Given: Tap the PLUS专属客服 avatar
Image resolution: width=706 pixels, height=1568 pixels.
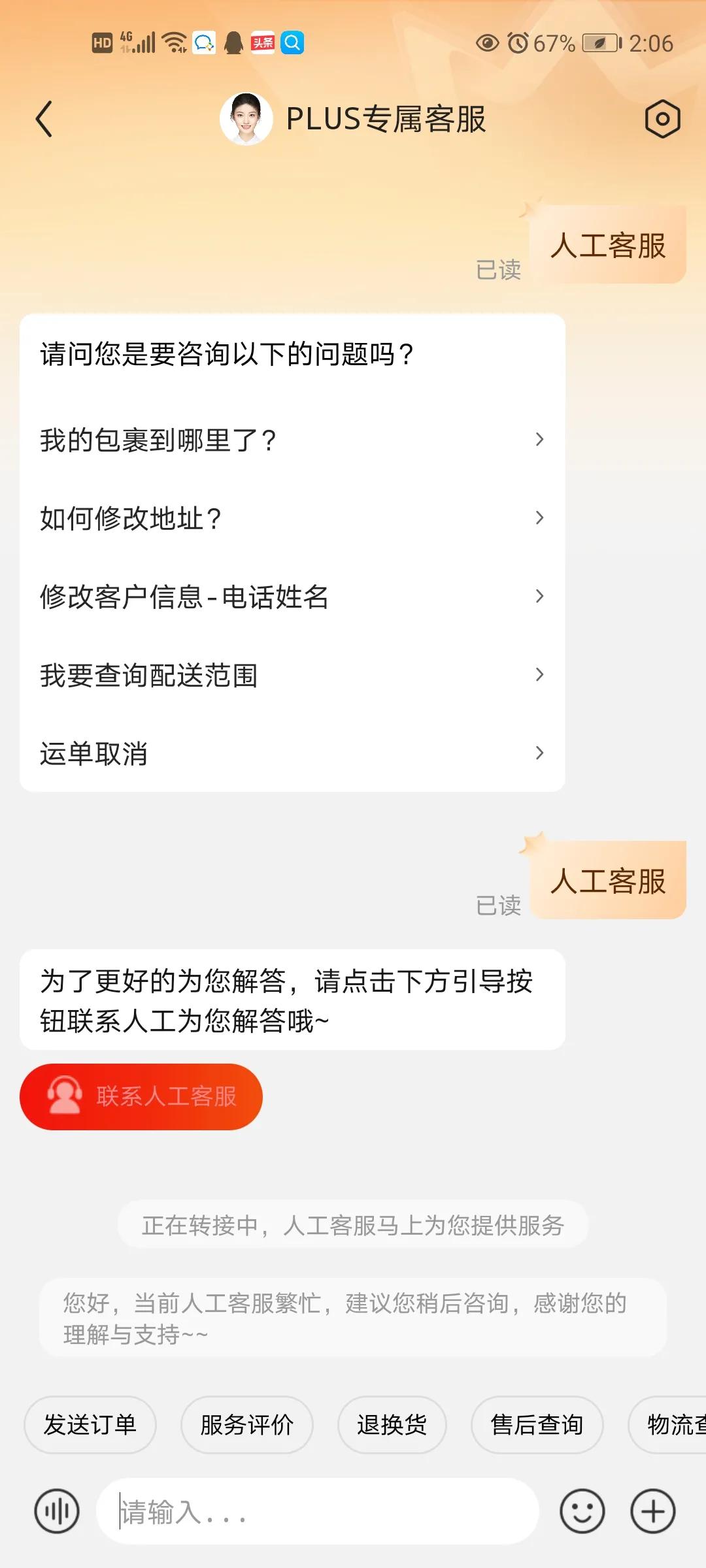Looking at the screenshot, I should 246,120.
